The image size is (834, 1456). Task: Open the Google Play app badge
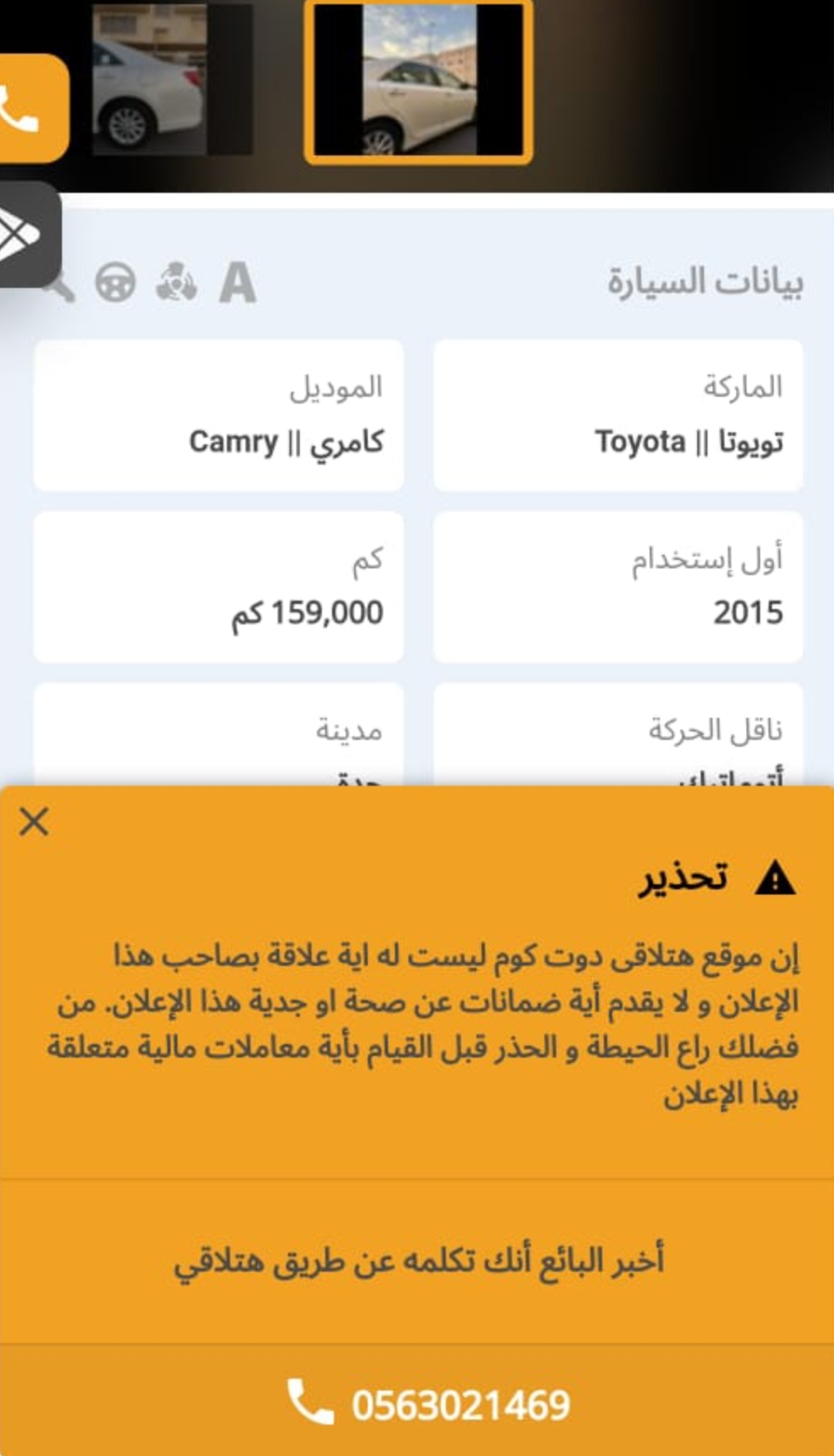pos(27,234)
